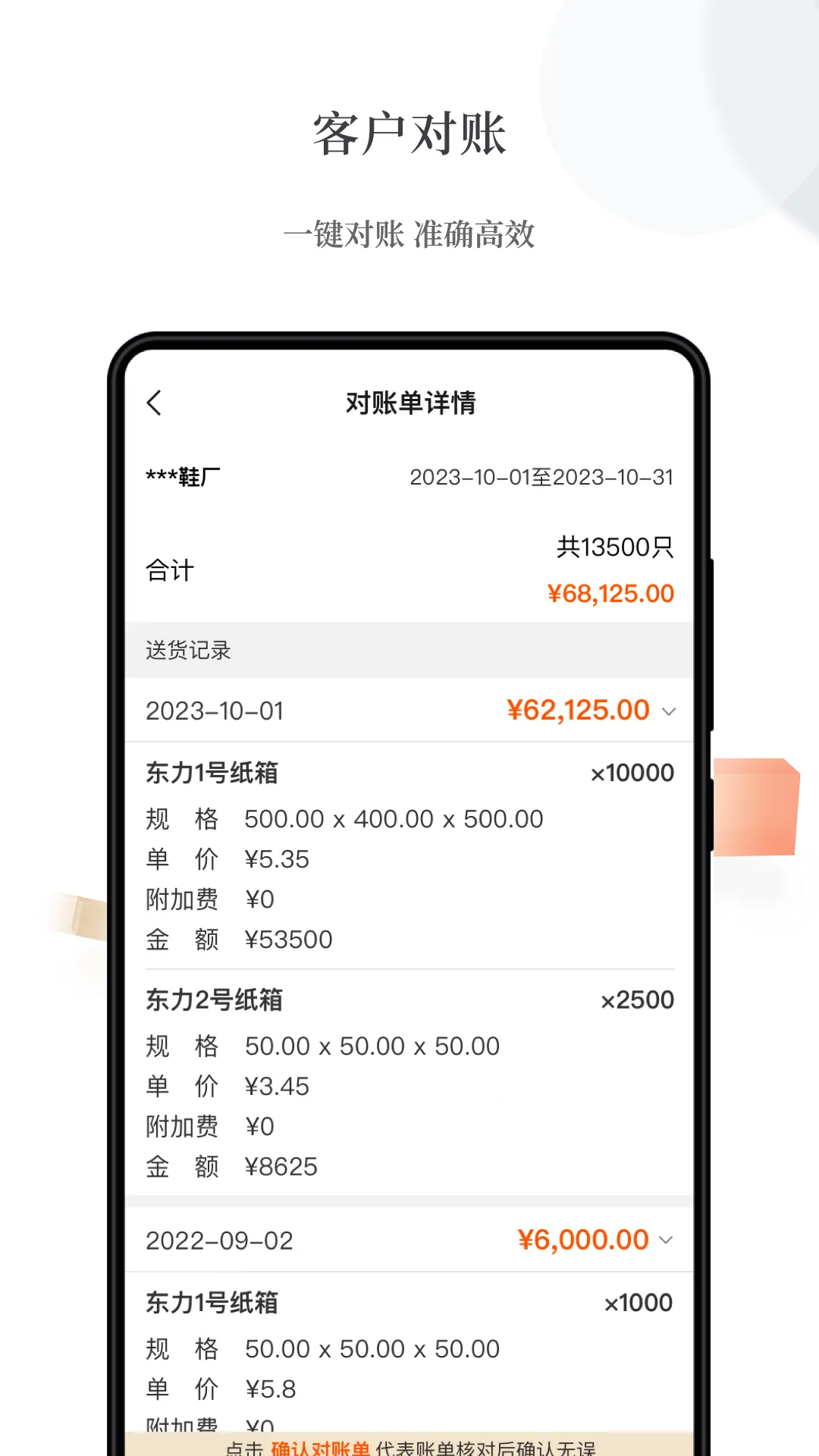Image resolution: width=819 pixels, height=1456 pixels.
Task: Select the unit price ¥5.35 field
Action: click(x=277, y=858)
